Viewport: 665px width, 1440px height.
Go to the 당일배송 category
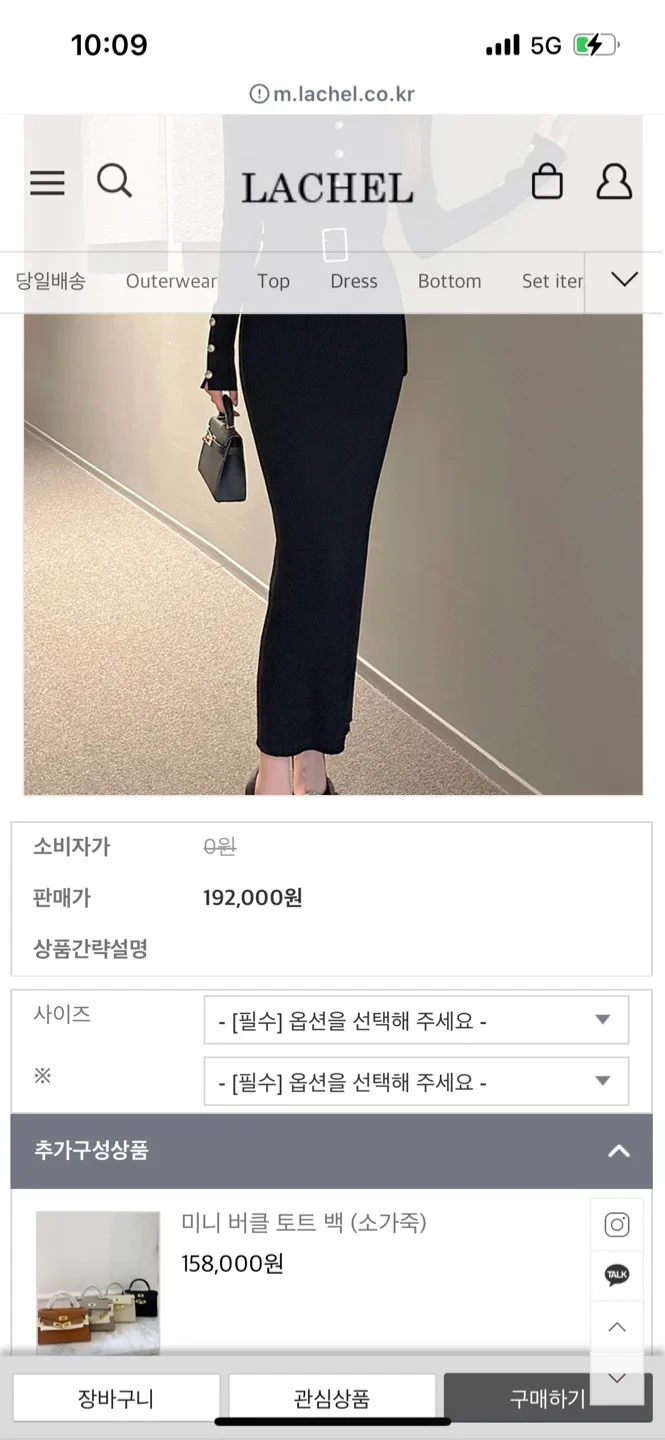tap(50, 281)
